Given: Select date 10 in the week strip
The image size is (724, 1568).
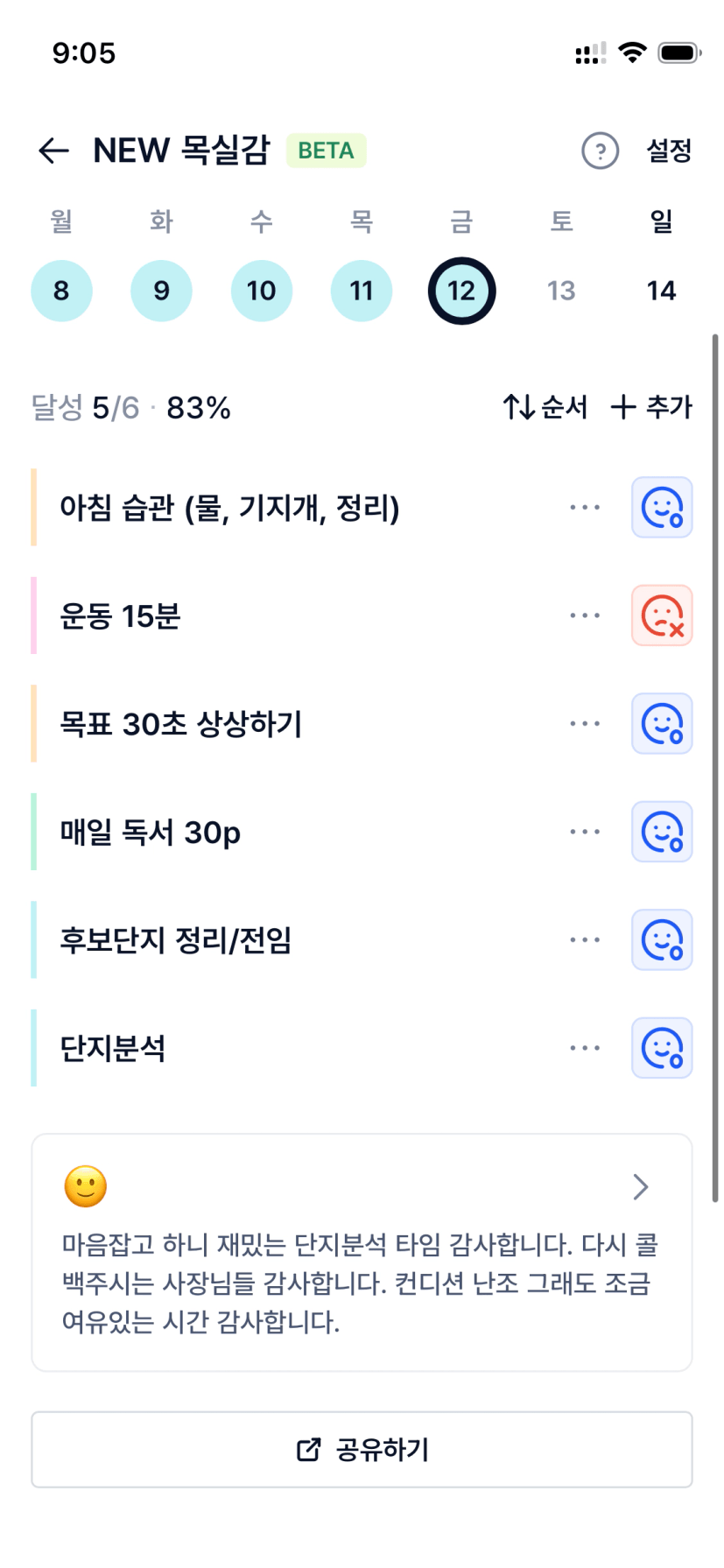Looking at the screenshot, I should 261,291.
